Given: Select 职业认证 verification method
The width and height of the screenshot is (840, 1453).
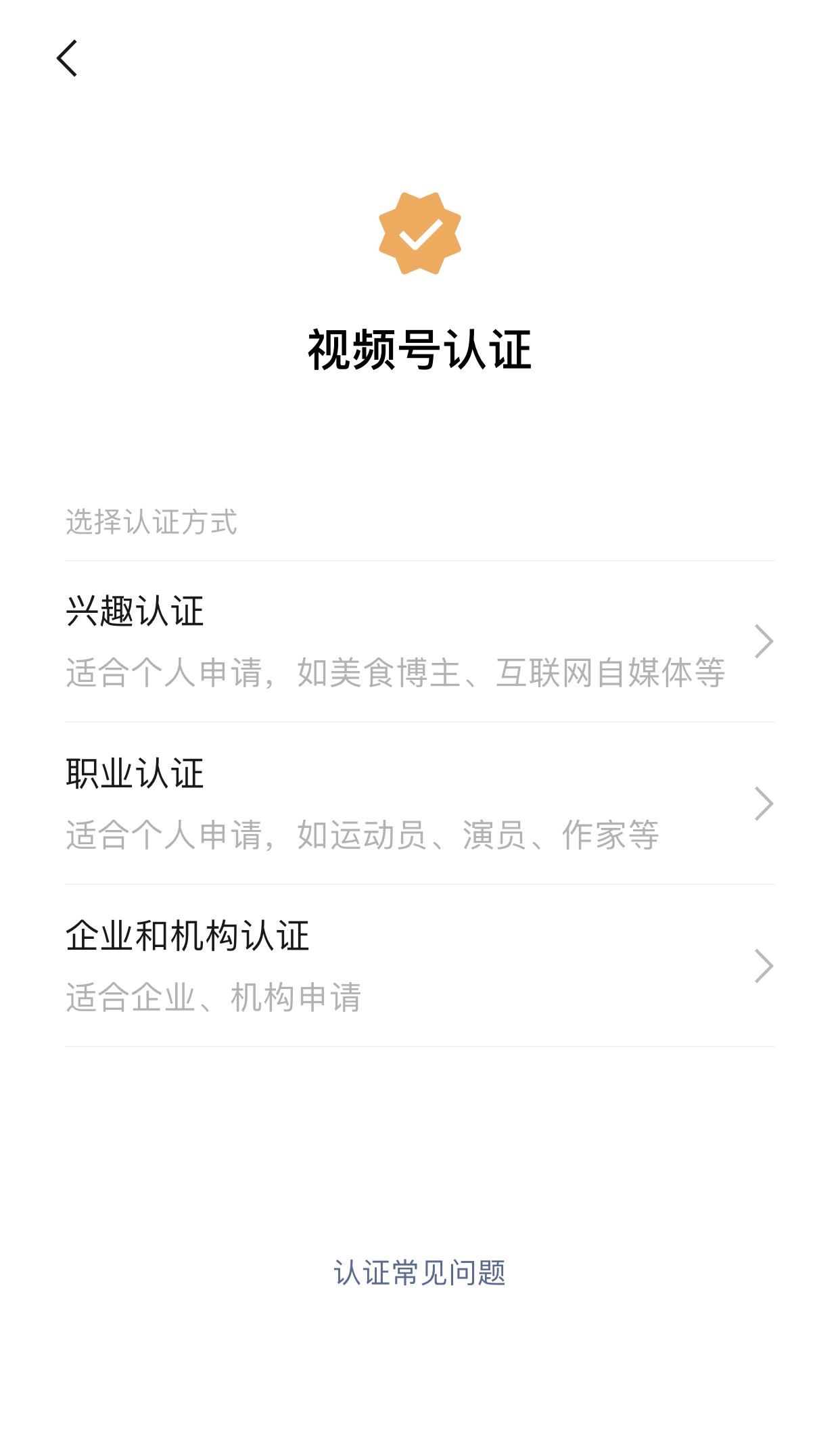Looking at the screenshot, I should pos(420,804).
